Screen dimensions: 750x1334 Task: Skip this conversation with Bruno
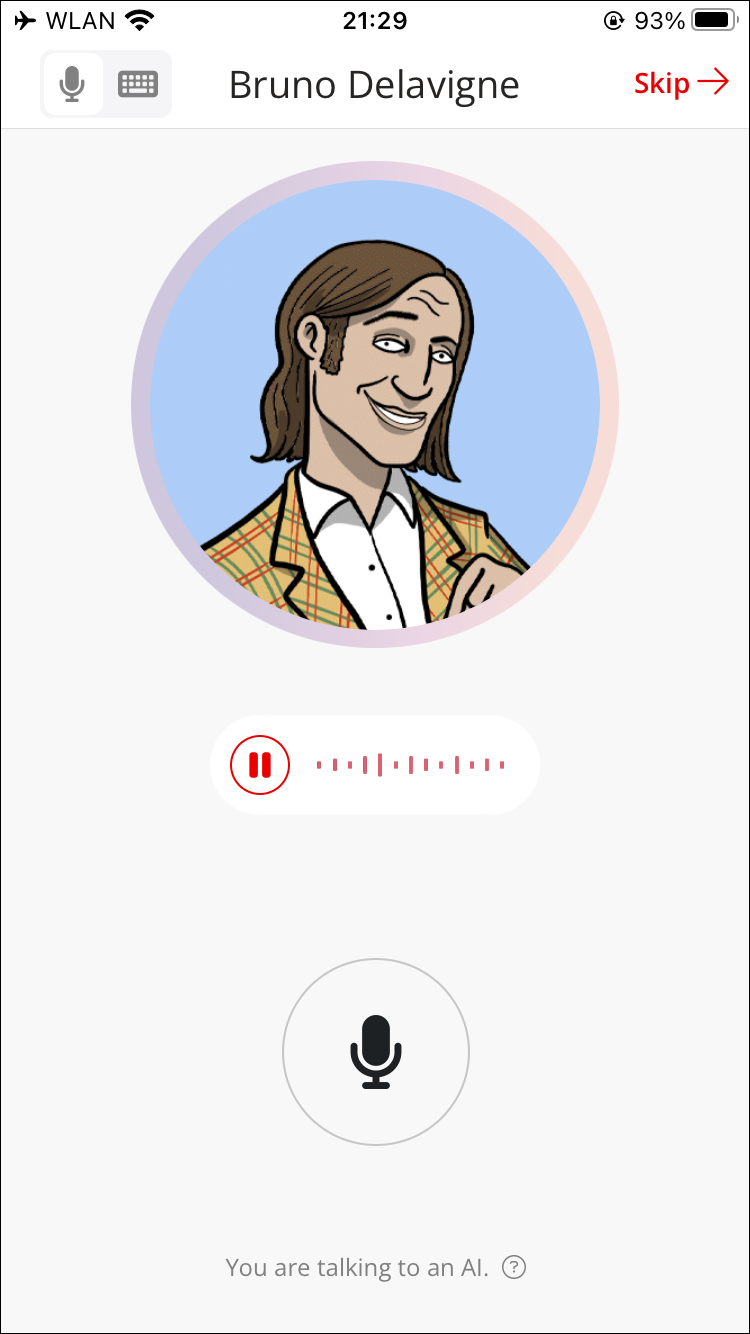coord(680,83)
